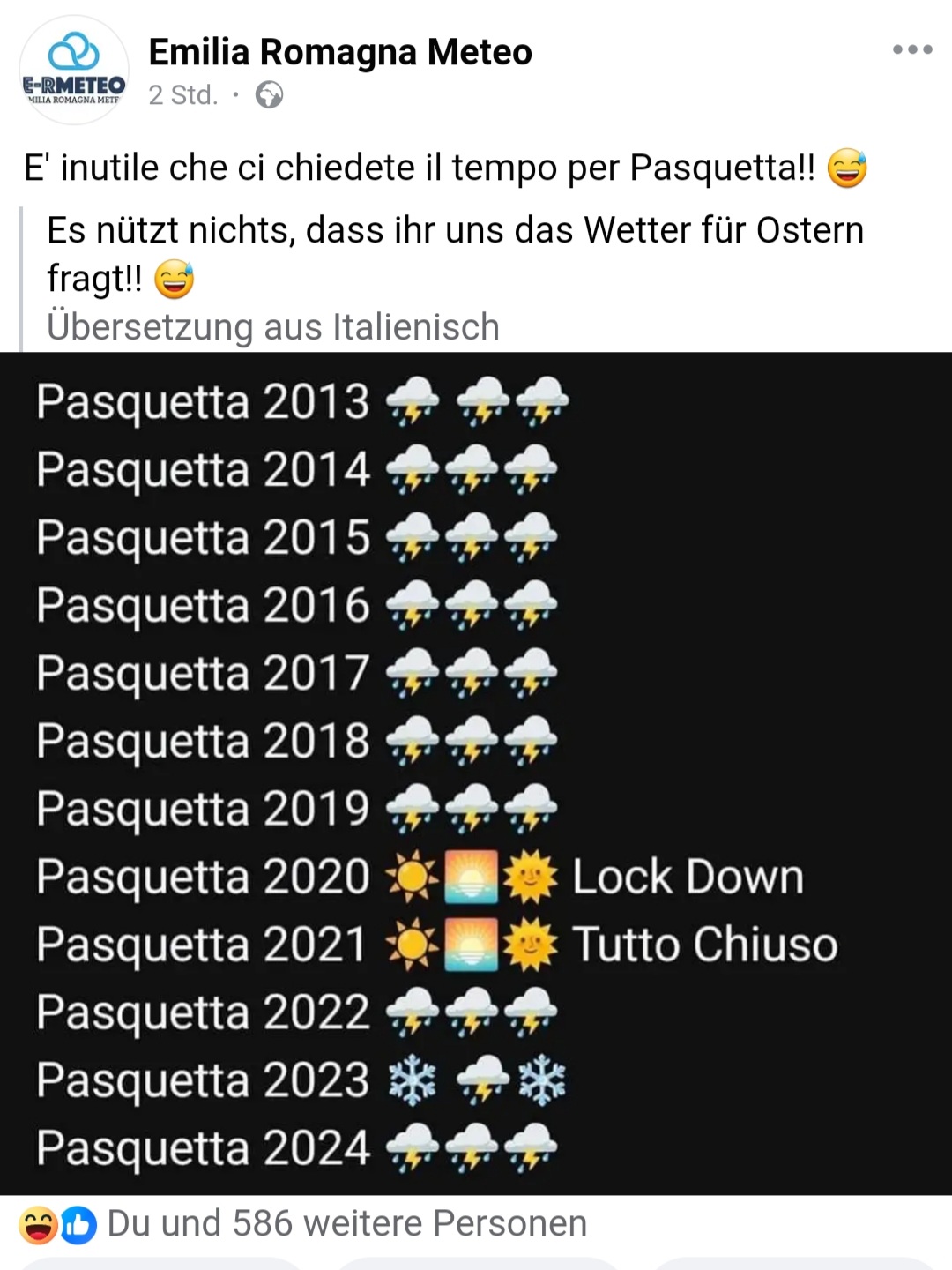Open the post's three-dot overflow menu
Screen dimensions: 952x1270
[911, 49]
